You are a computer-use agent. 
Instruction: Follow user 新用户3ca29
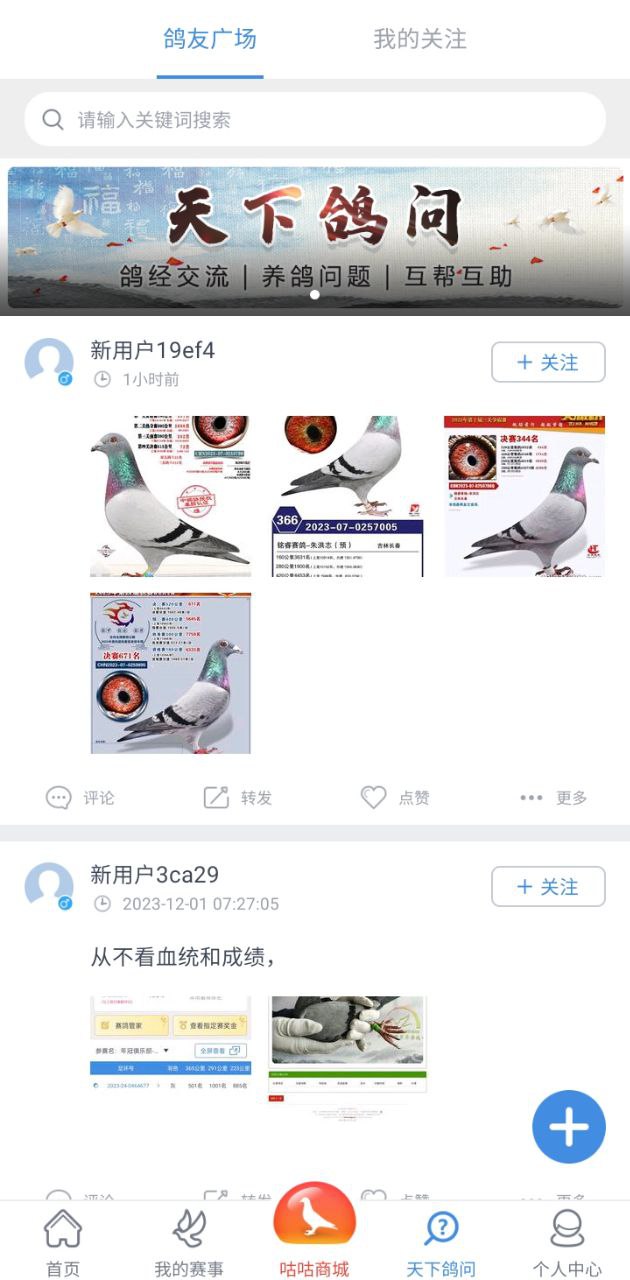click(548, 886)
